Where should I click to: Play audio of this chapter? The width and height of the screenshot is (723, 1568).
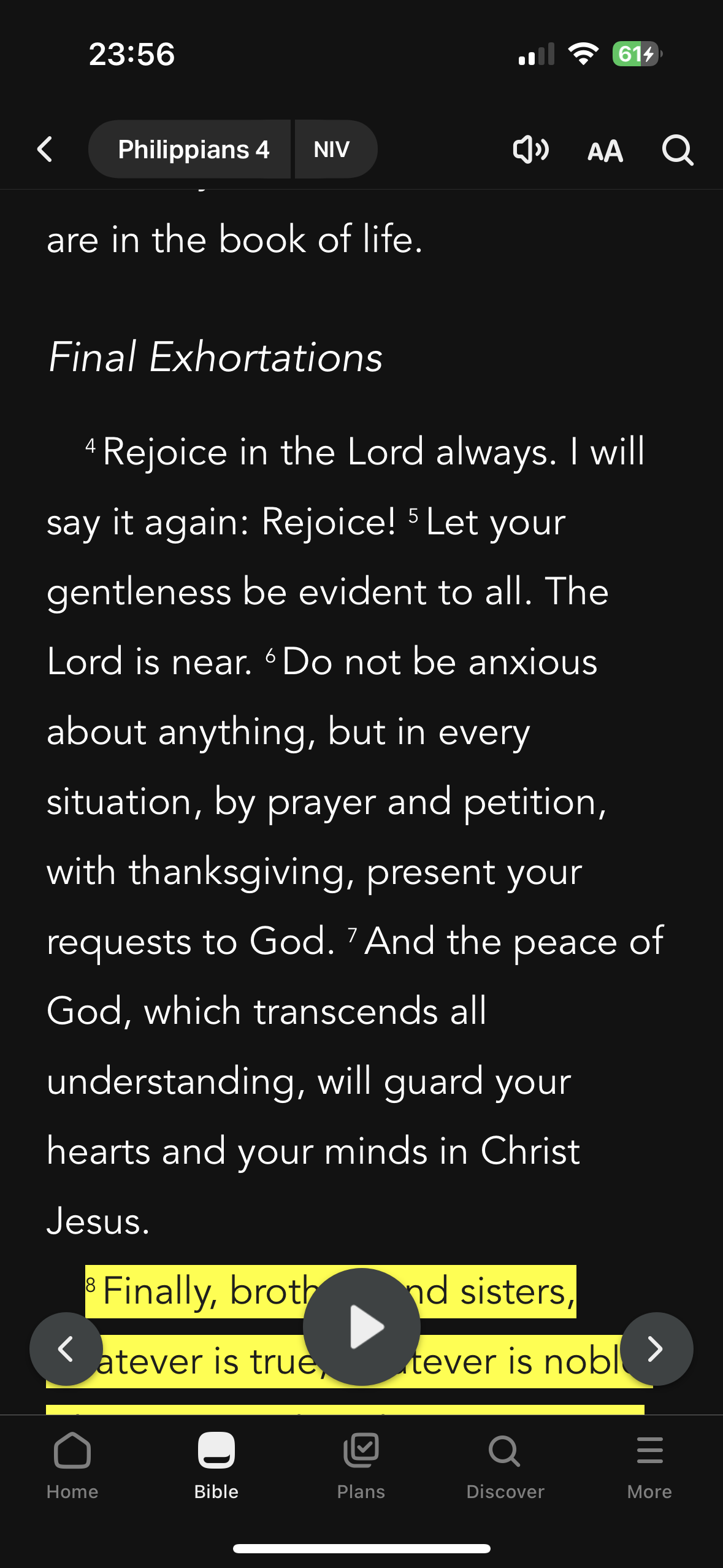pyautogui.click(x=361, y=1326)
